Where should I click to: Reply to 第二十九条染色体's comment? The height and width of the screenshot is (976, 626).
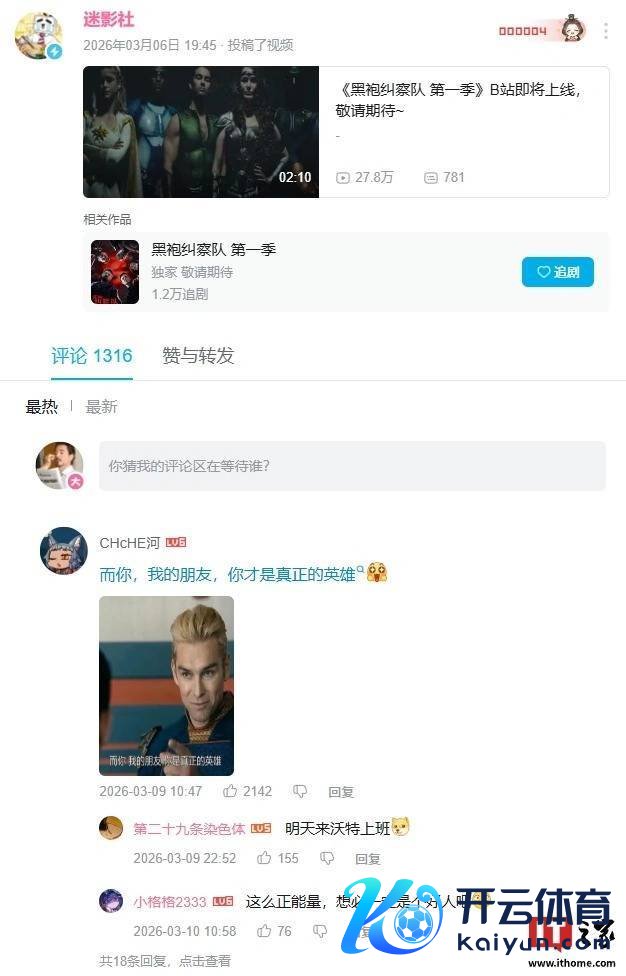pos(367,859)
